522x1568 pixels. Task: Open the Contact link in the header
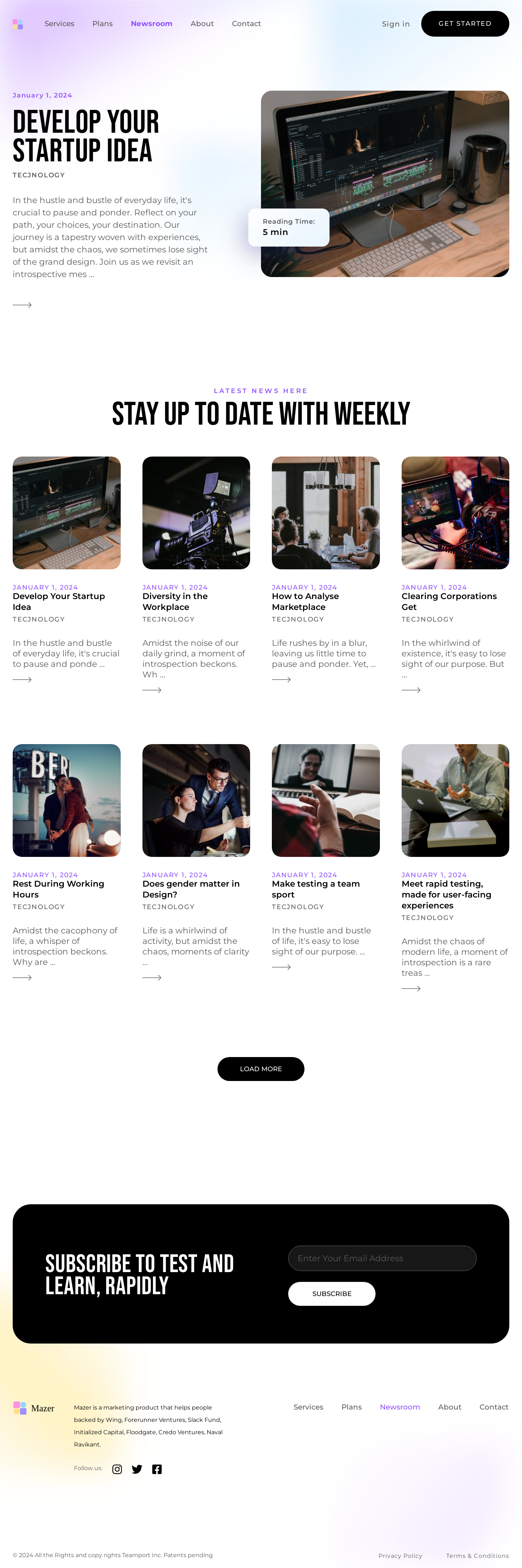tap(246, 24)
